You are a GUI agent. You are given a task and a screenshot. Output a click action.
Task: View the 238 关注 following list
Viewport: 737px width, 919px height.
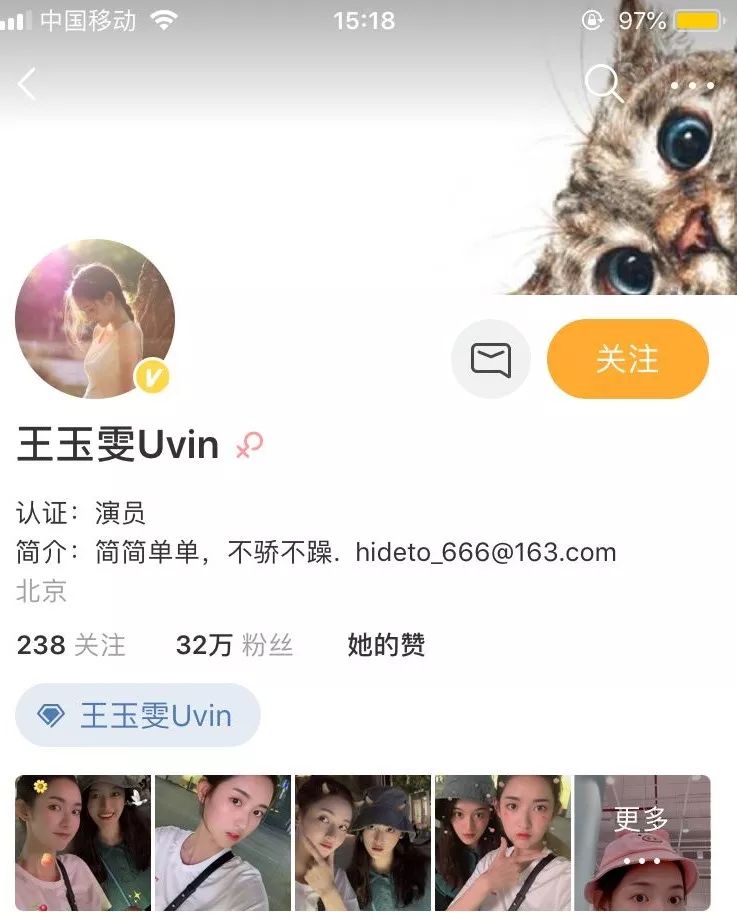[71, 645]
